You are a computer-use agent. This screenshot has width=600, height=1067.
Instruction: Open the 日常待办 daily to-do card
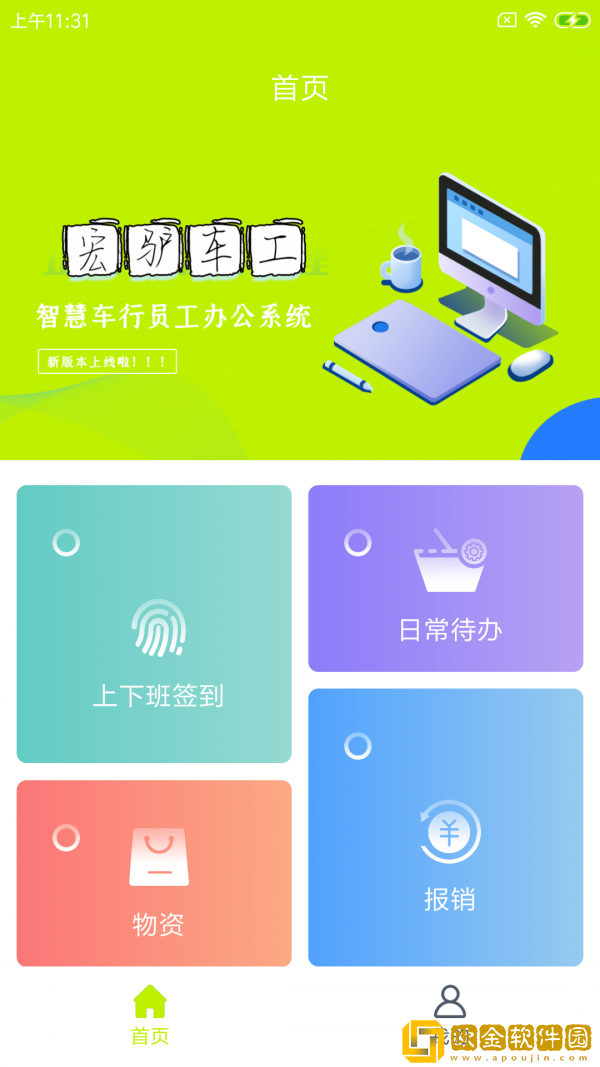445,578
